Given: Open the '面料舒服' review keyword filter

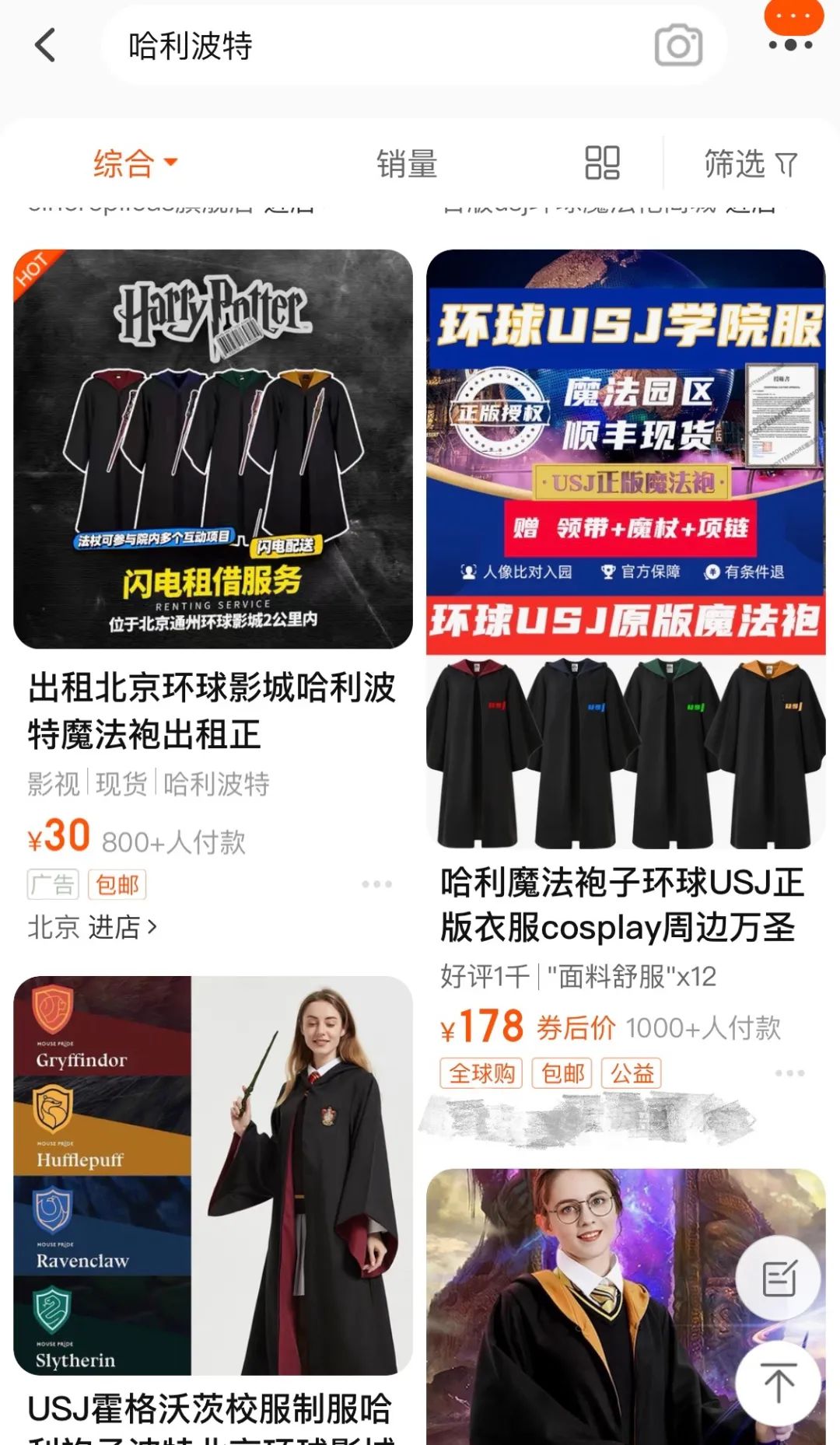Looking at the screenshot, I should click(x=630, y=978).
